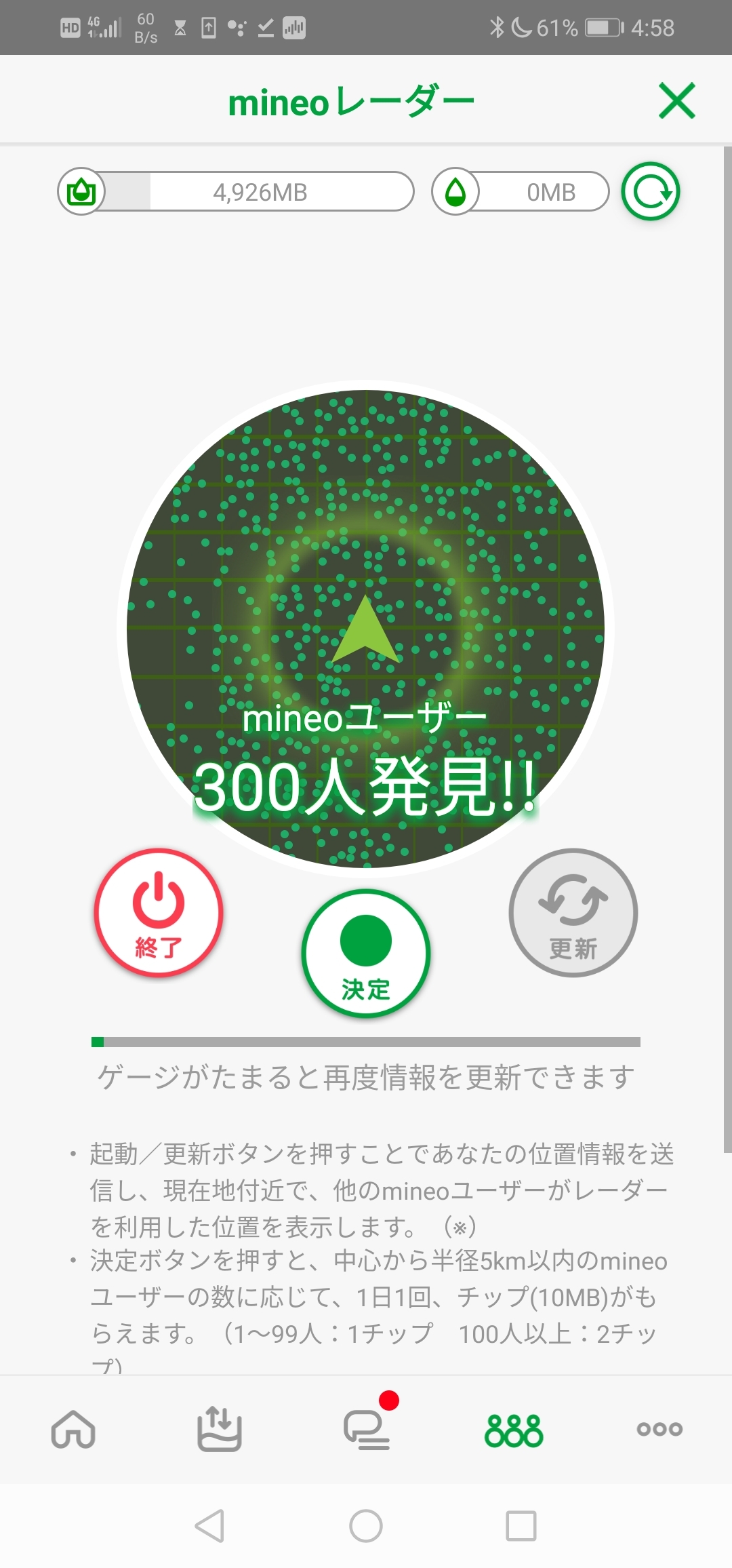Image resolution: width=732 pixels, height=1568 pixels.
Task: Tap the circular refresh icon beside 0MB
Action: pos(651,192)
